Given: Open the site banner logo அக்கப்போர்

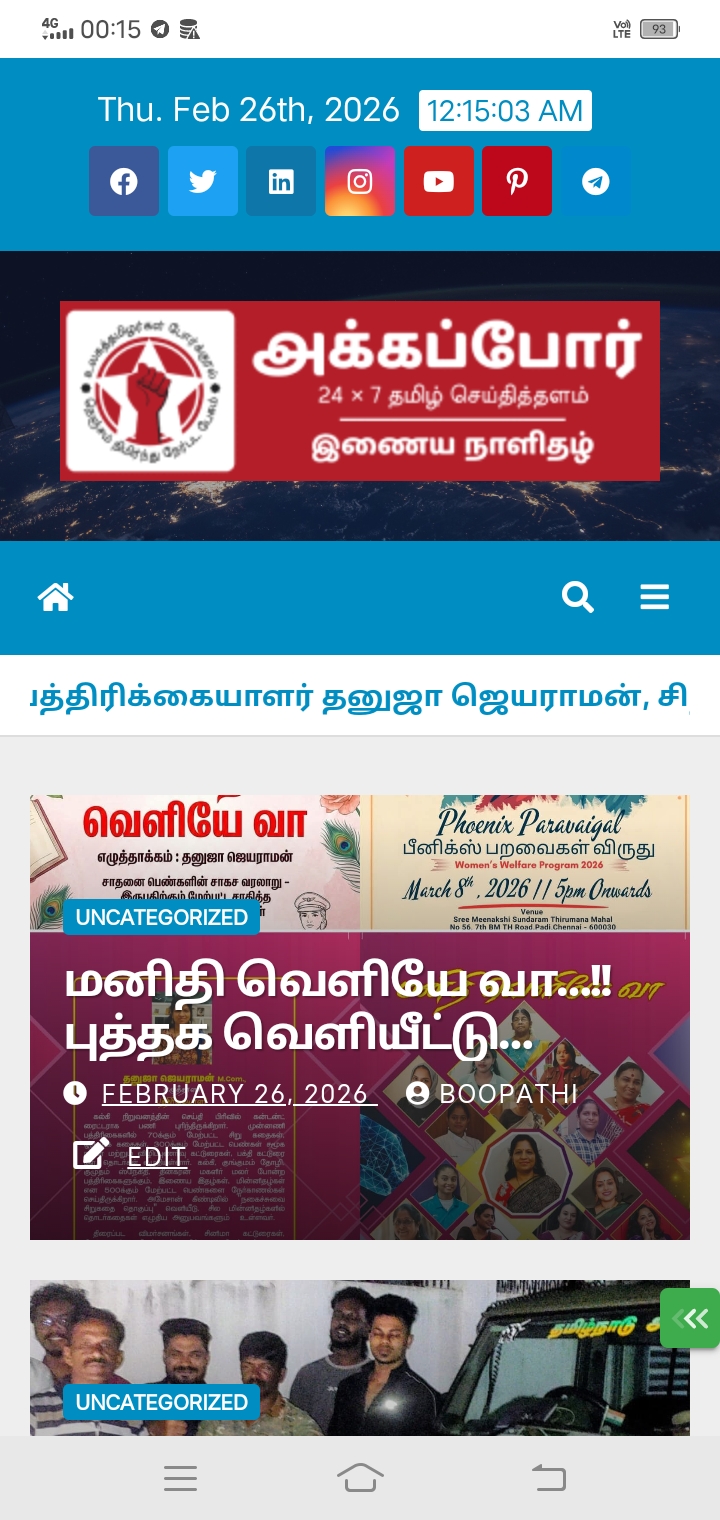Looking at the screenshot, I should 360,391.
